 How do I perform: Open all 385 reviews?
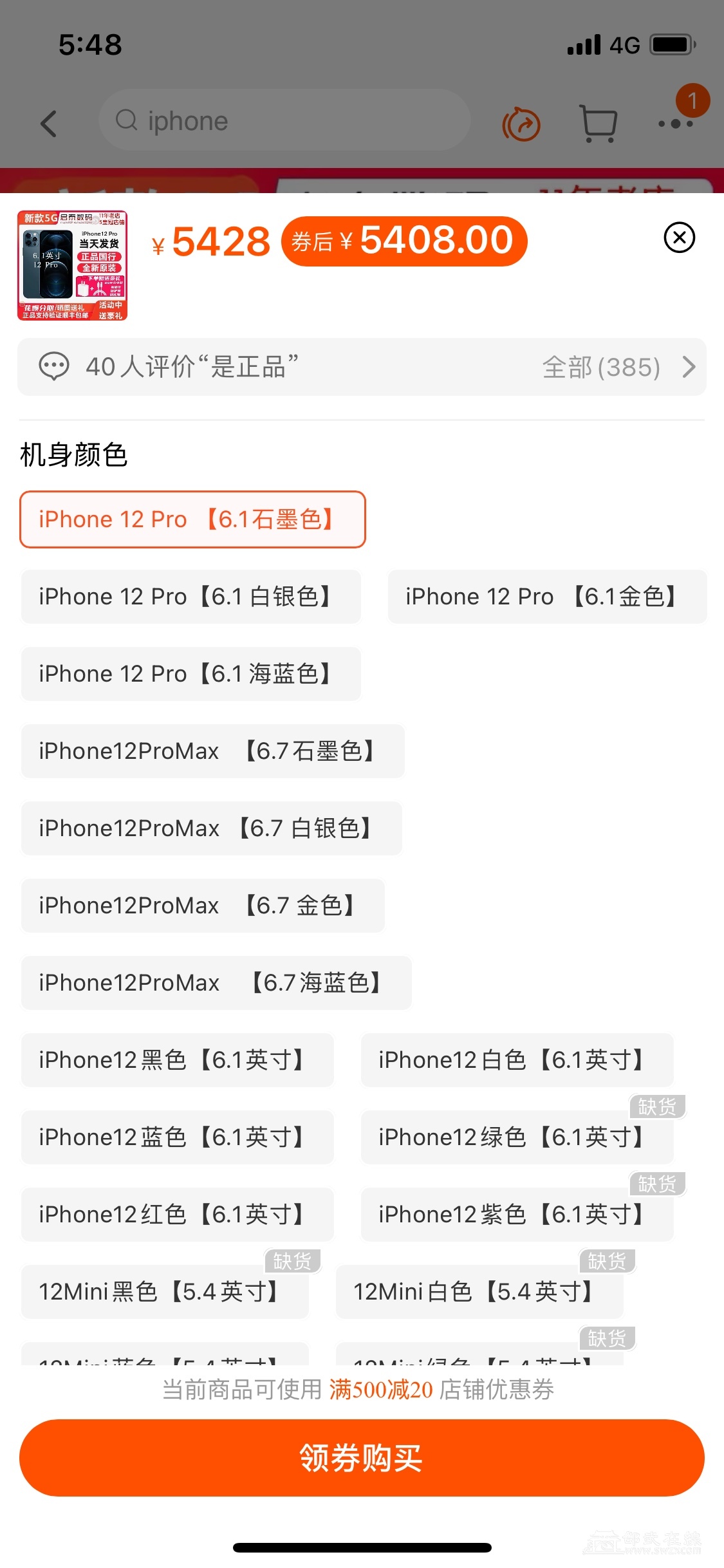pos(618,367)
